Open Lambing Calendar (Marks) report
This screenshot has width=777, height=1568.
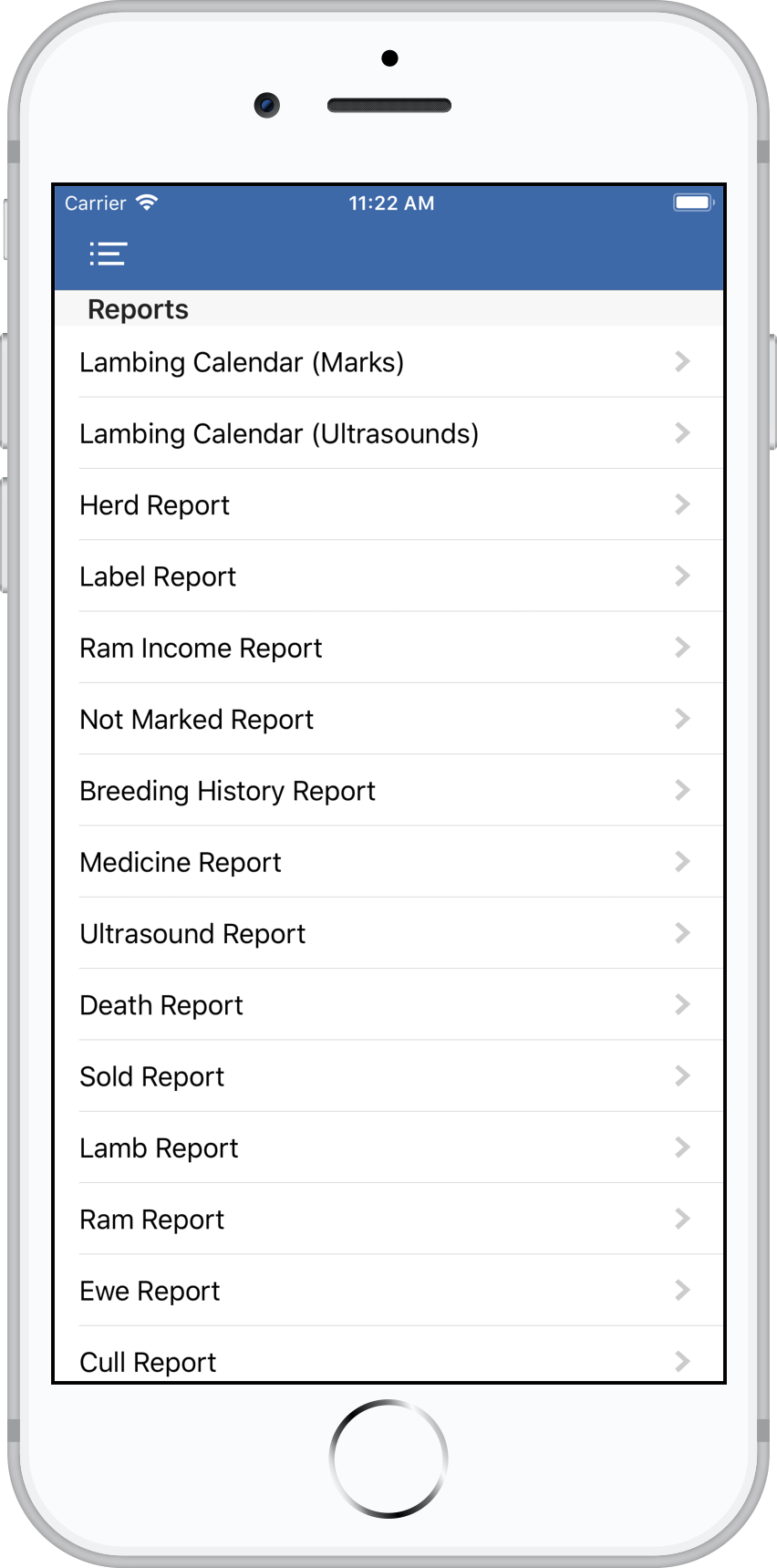coord(388,362)
